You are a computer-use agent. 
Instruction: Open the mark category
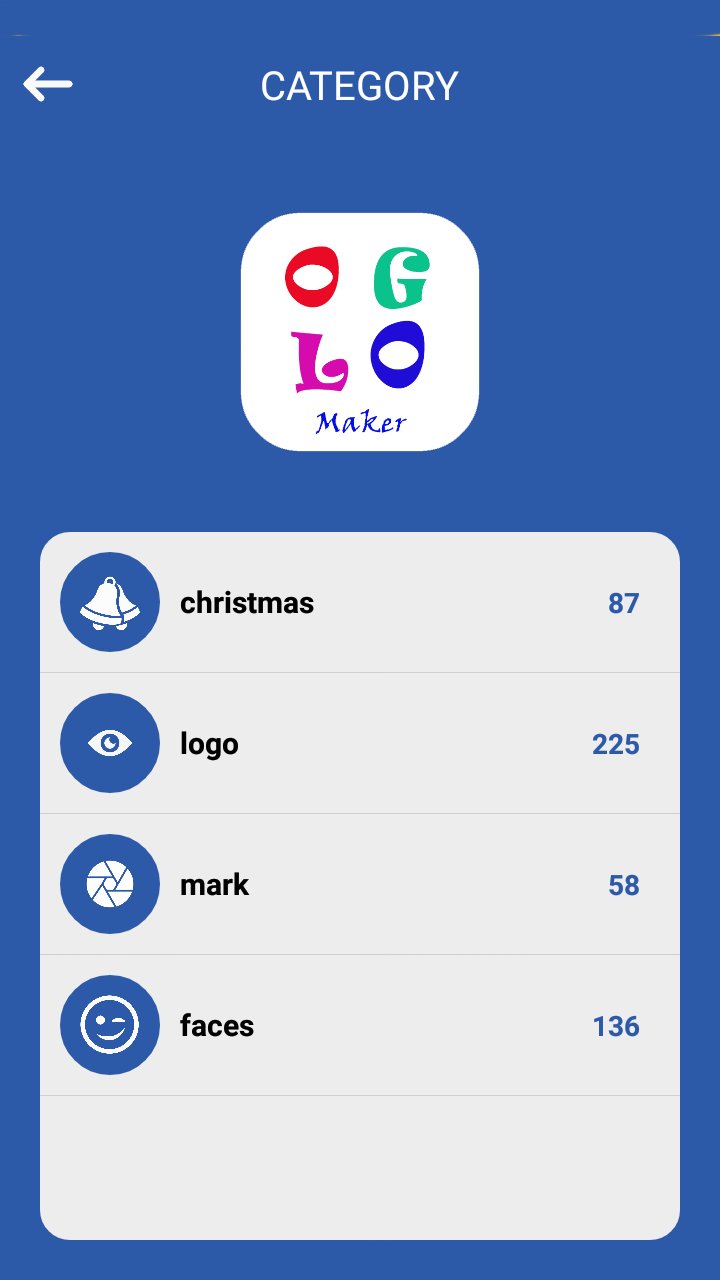click(360, 884)
